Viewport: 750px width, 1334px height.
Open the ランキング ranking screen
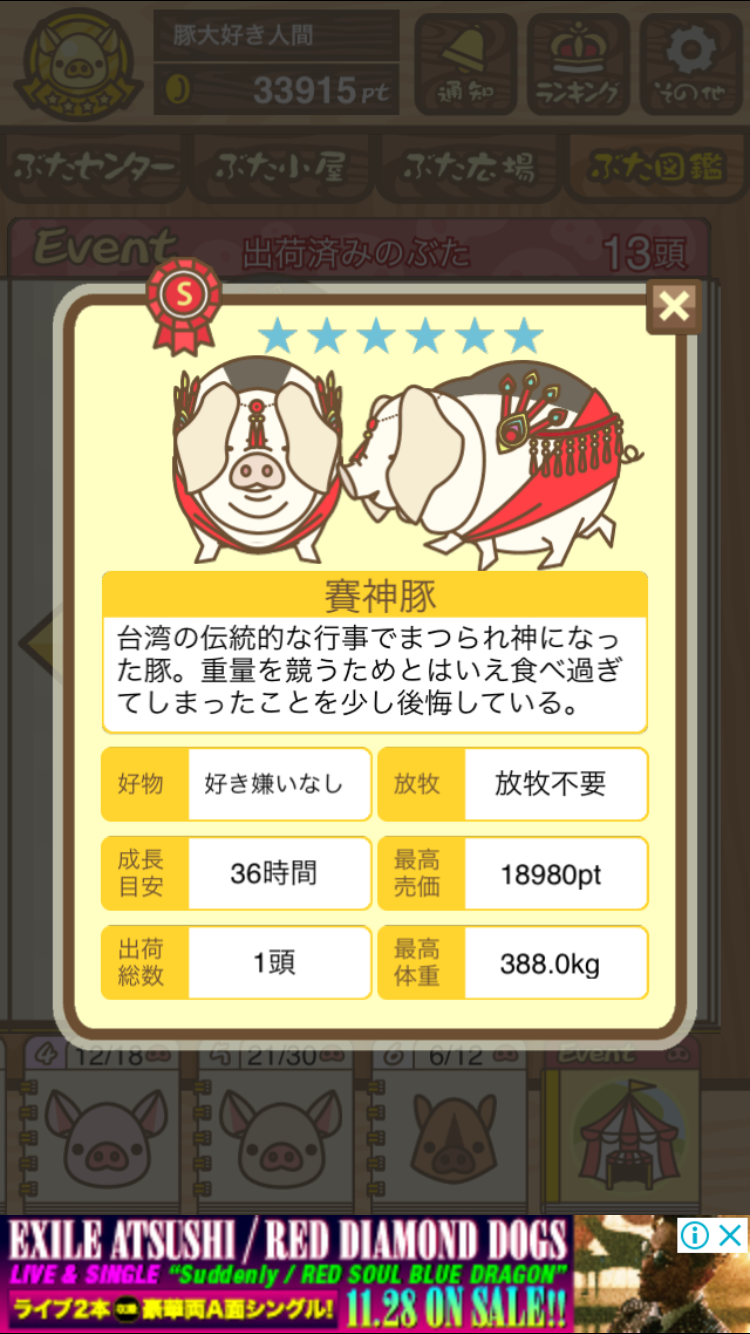(x=578, y=63)
